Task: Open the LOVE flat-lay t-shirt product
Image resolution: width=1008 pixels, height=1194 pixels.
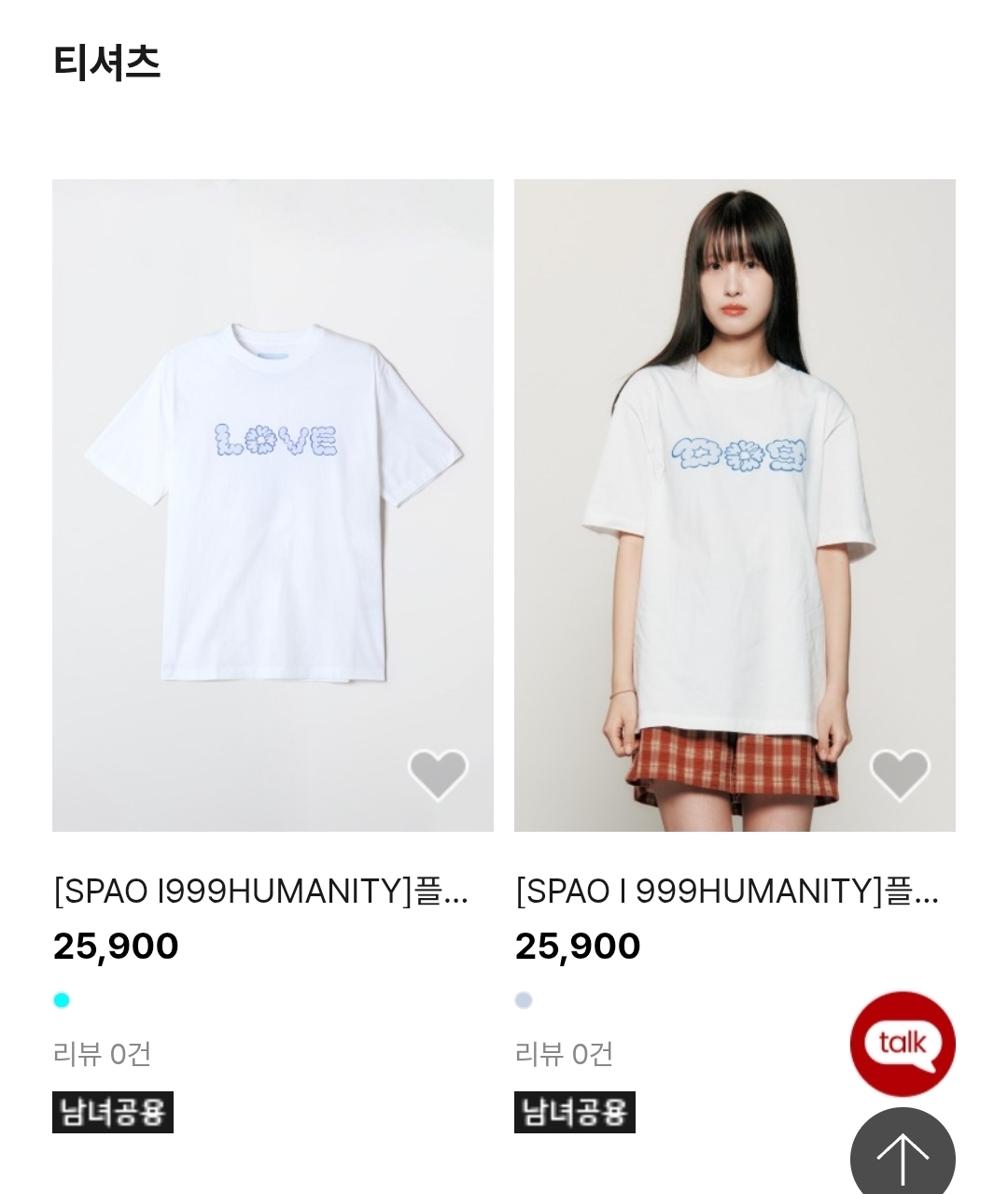Action: 273,504
